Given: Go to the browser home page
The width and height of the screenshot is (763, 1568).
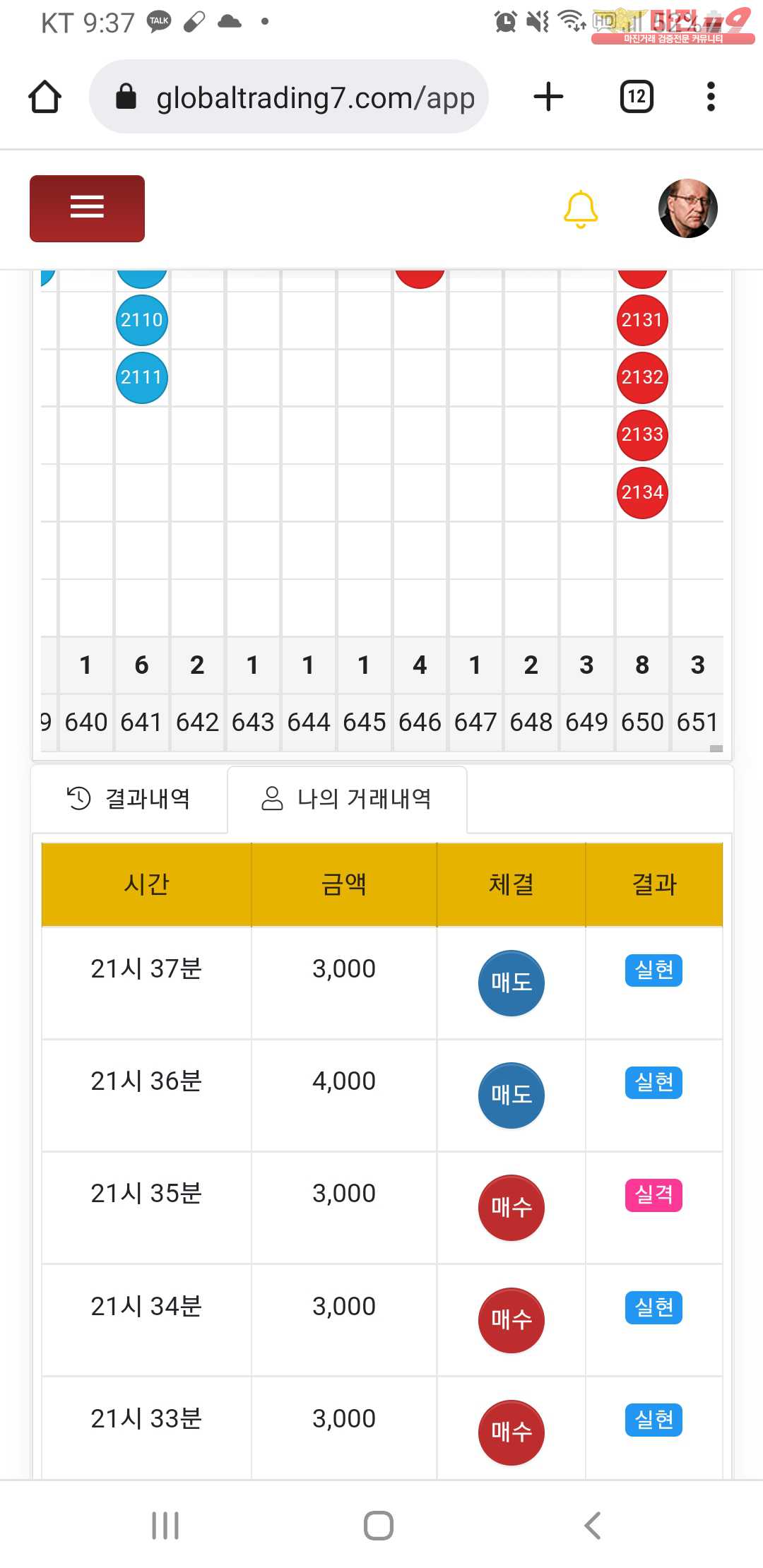Looking at the screenshot, I should [x=45, y=97].
